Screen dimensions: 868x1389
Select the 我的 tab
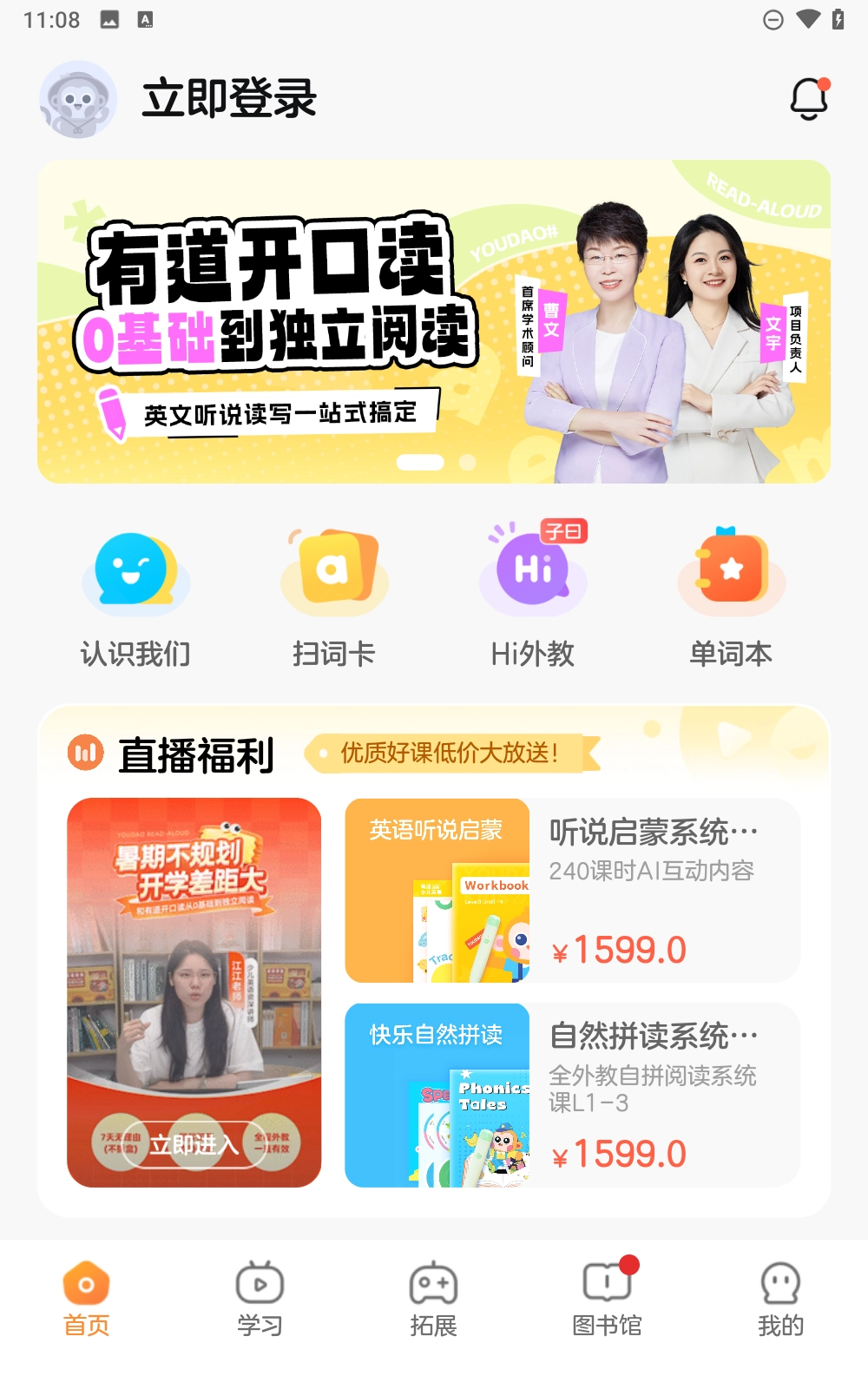[x=780, y=1299]
